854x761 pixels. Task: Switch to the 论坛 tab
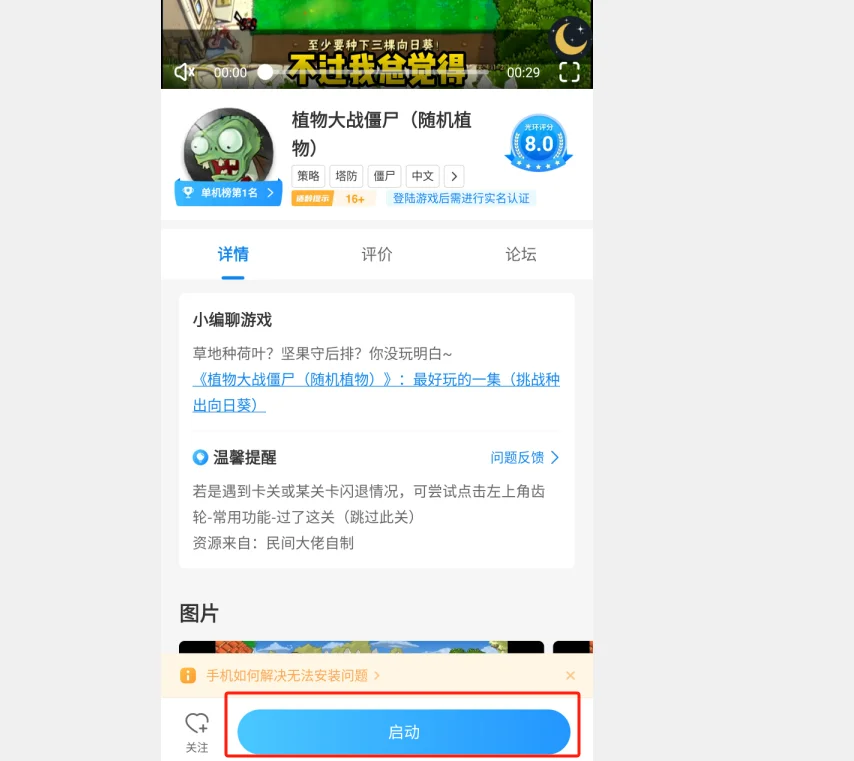coord(521,254)
